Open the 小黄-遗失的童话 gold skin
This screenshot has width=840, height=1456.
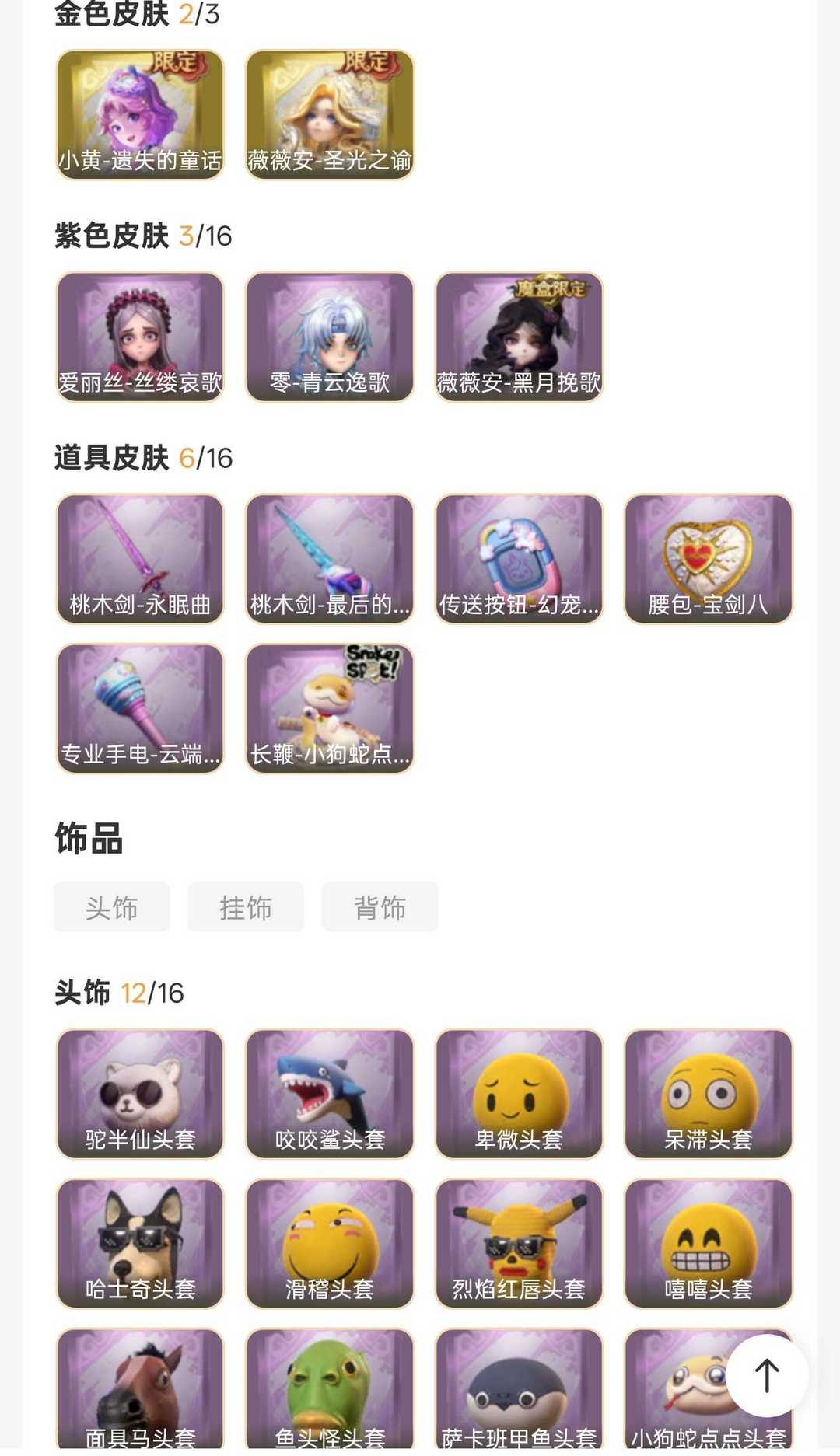[x=140, y=115]
